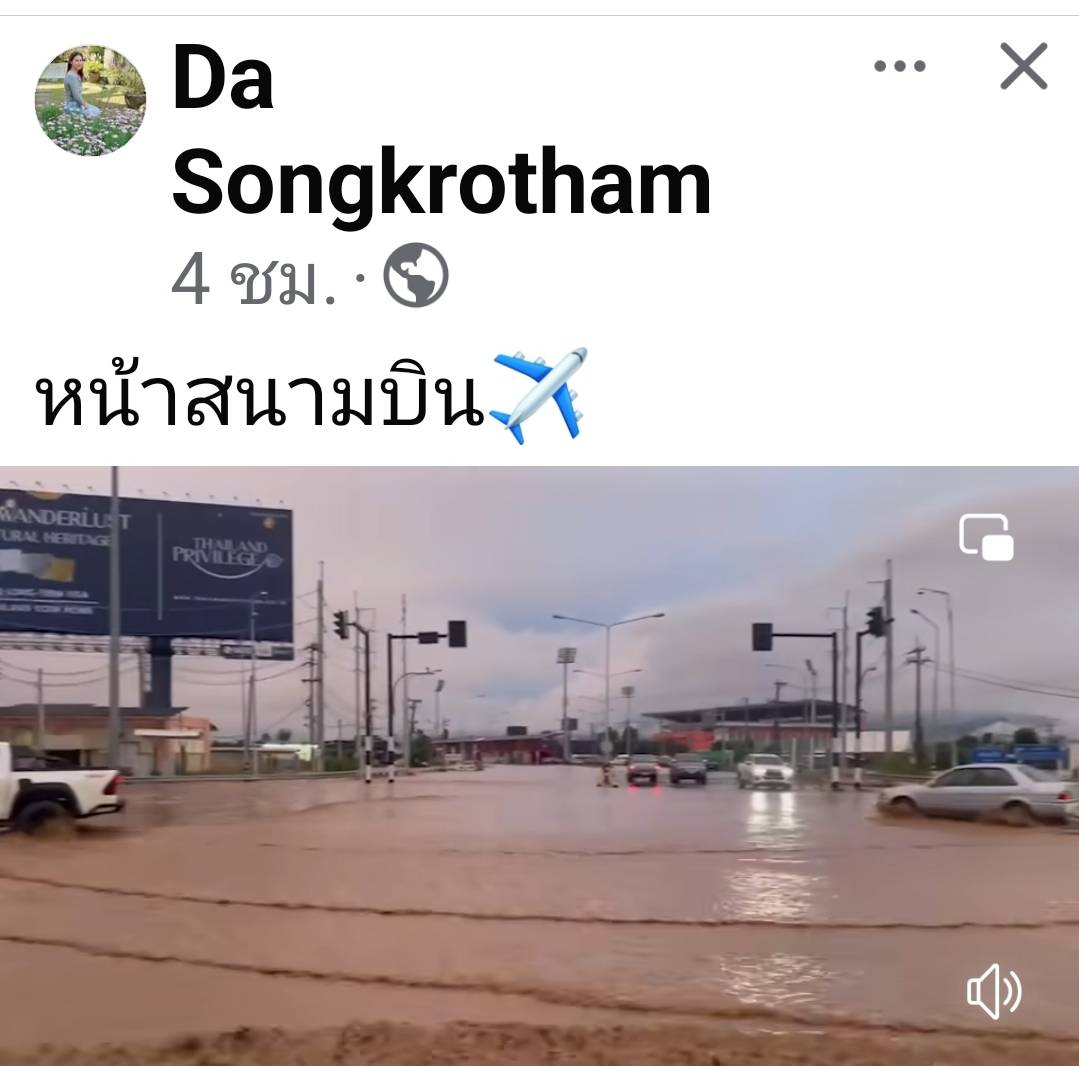Pop out video into picture-in-picture

(x=986, y=537)
